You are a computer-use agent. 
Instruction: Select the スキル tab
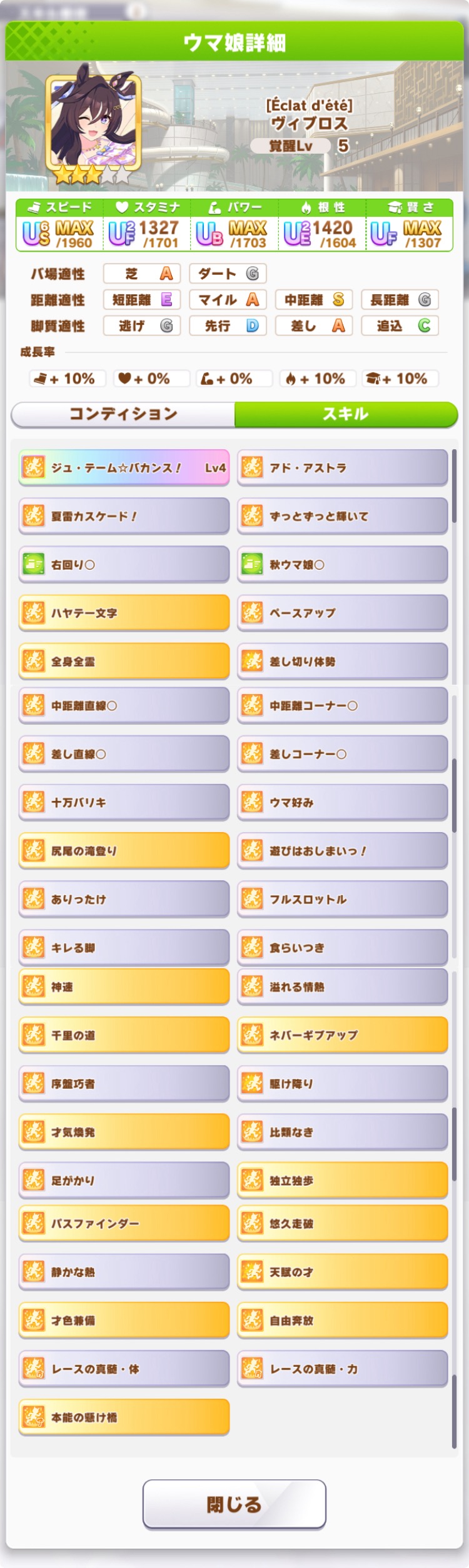click(x=345, y=414)
